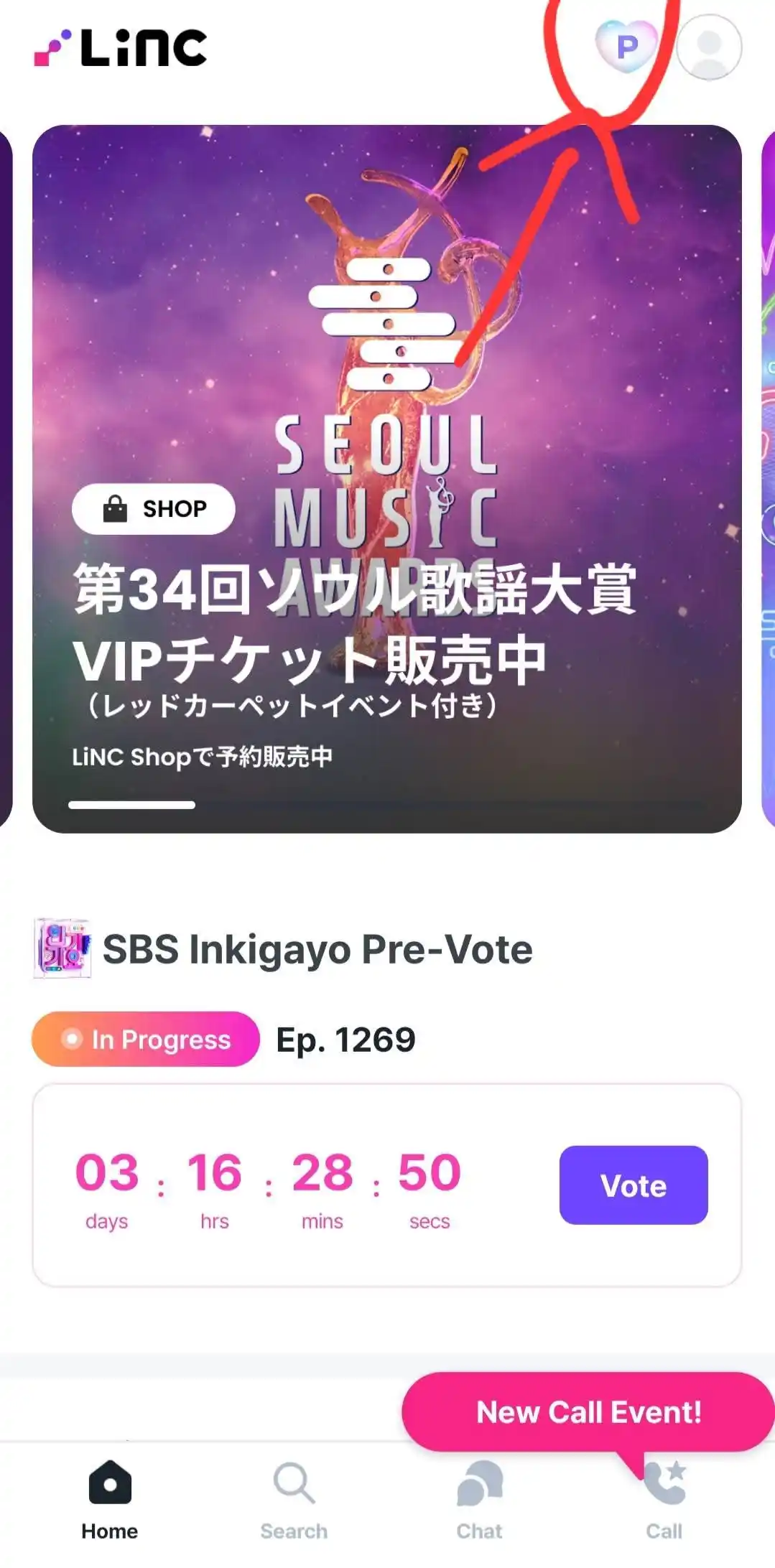Screen dimensions: 775x1568
Task: Go to the Home tab
Action: pos(109,1498)
